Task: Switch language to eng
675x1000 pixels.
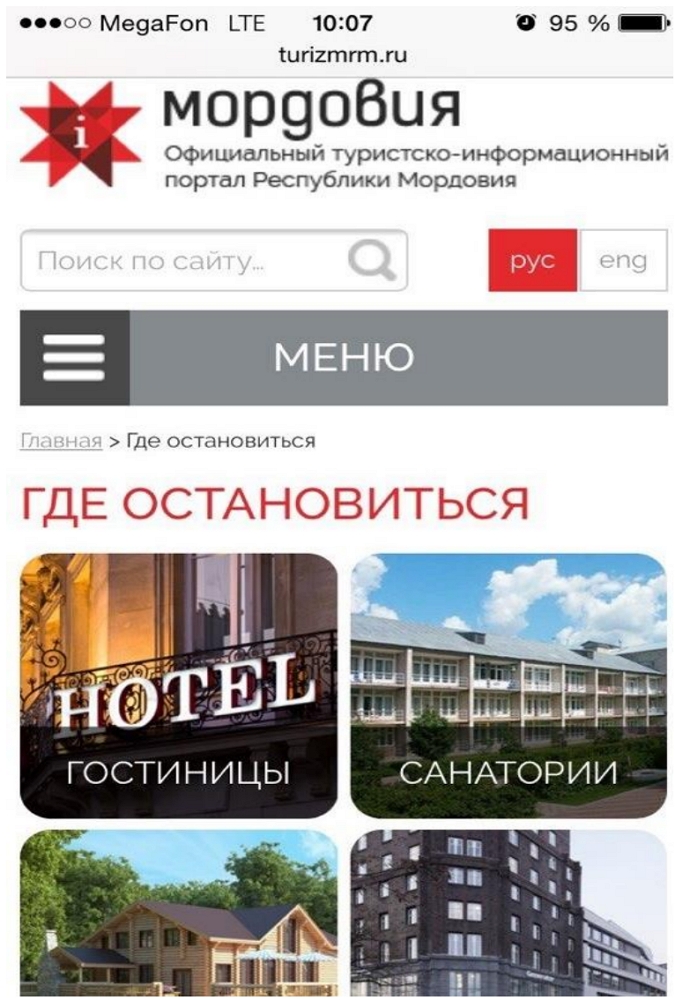Action: (x=623, y=261)
